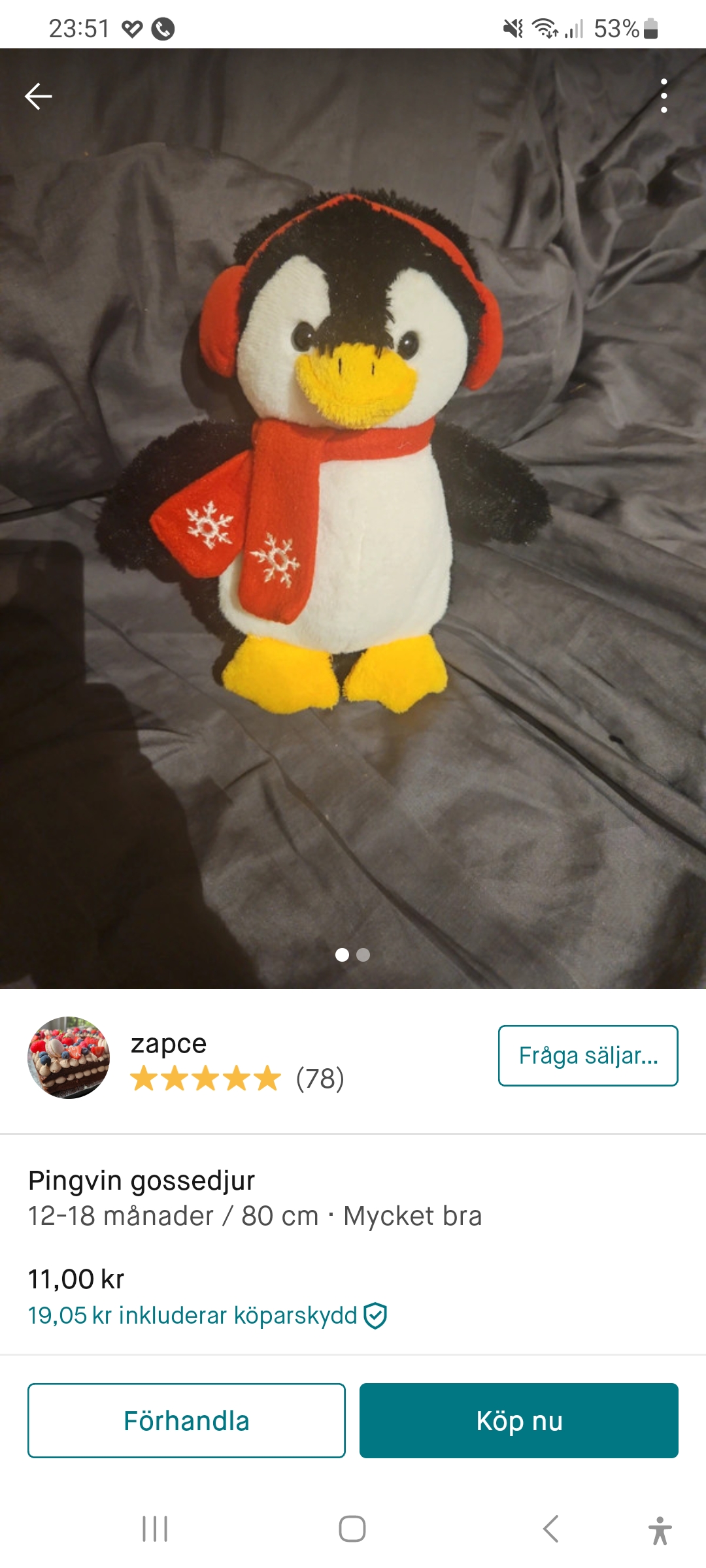706x1568 pixels.
Task: Tap the Fråga säljar... button
Action: (588, 1056)
